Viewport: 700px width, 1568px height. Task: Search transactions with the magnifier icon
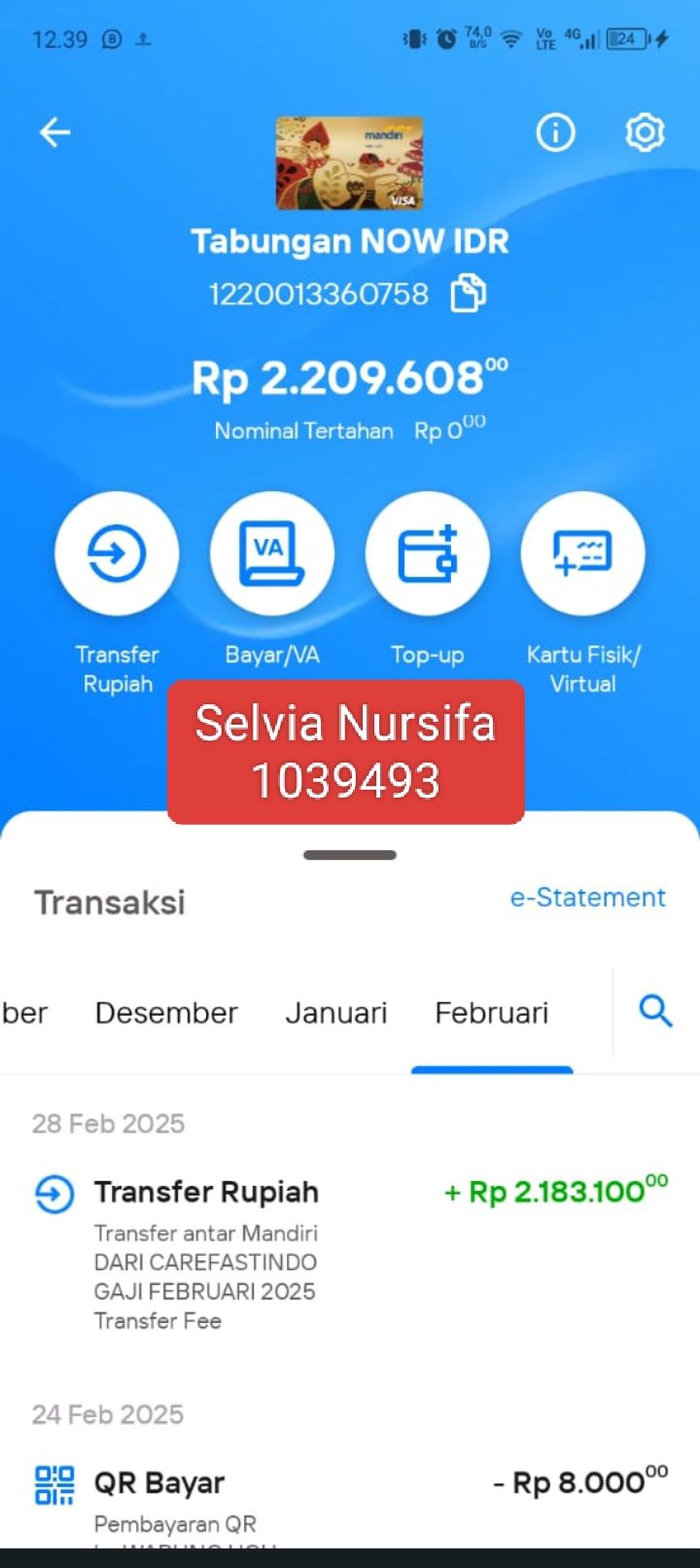656,1012
